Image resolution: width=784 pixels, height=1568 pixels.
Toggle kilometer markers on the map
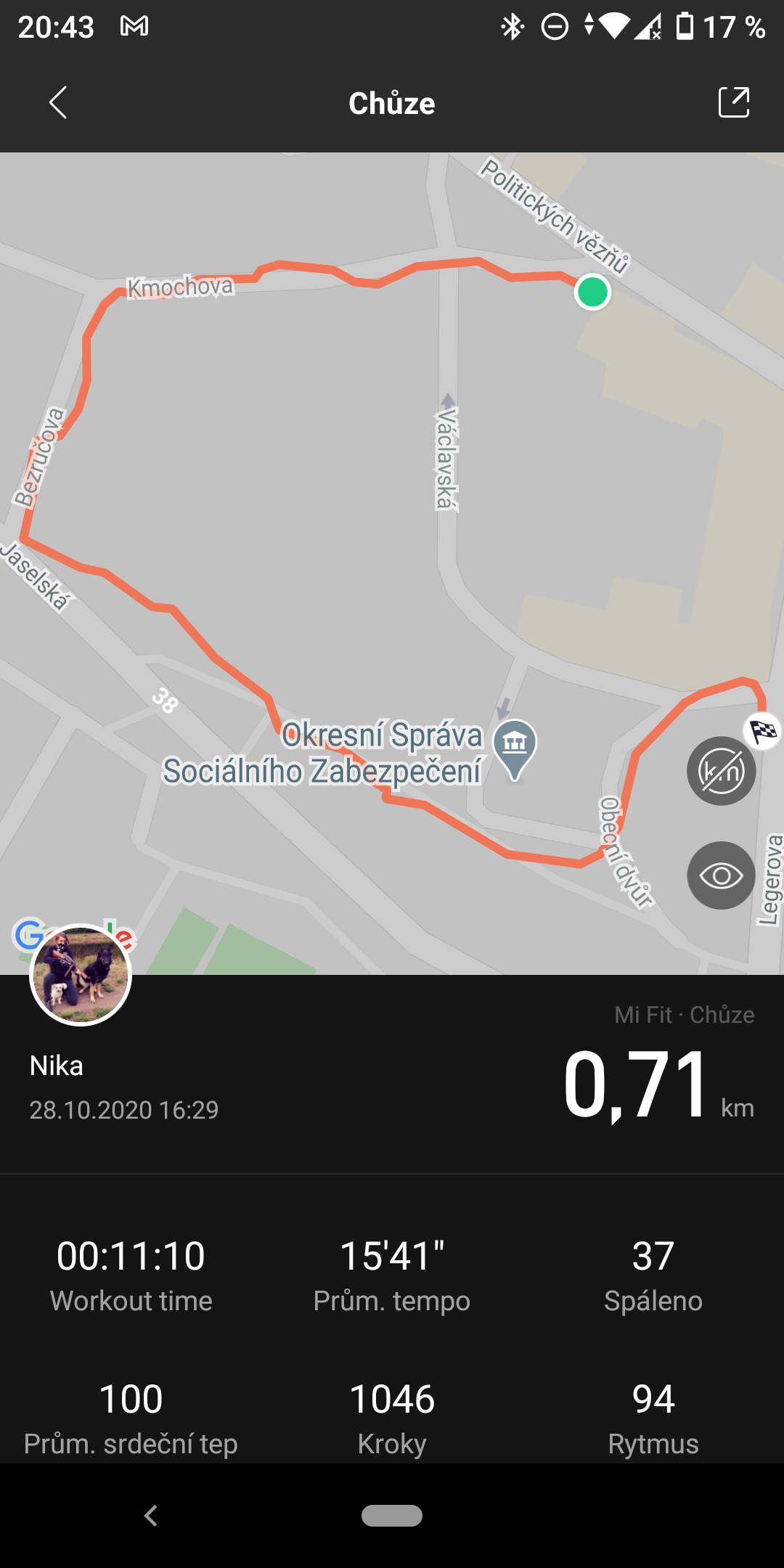721,771
